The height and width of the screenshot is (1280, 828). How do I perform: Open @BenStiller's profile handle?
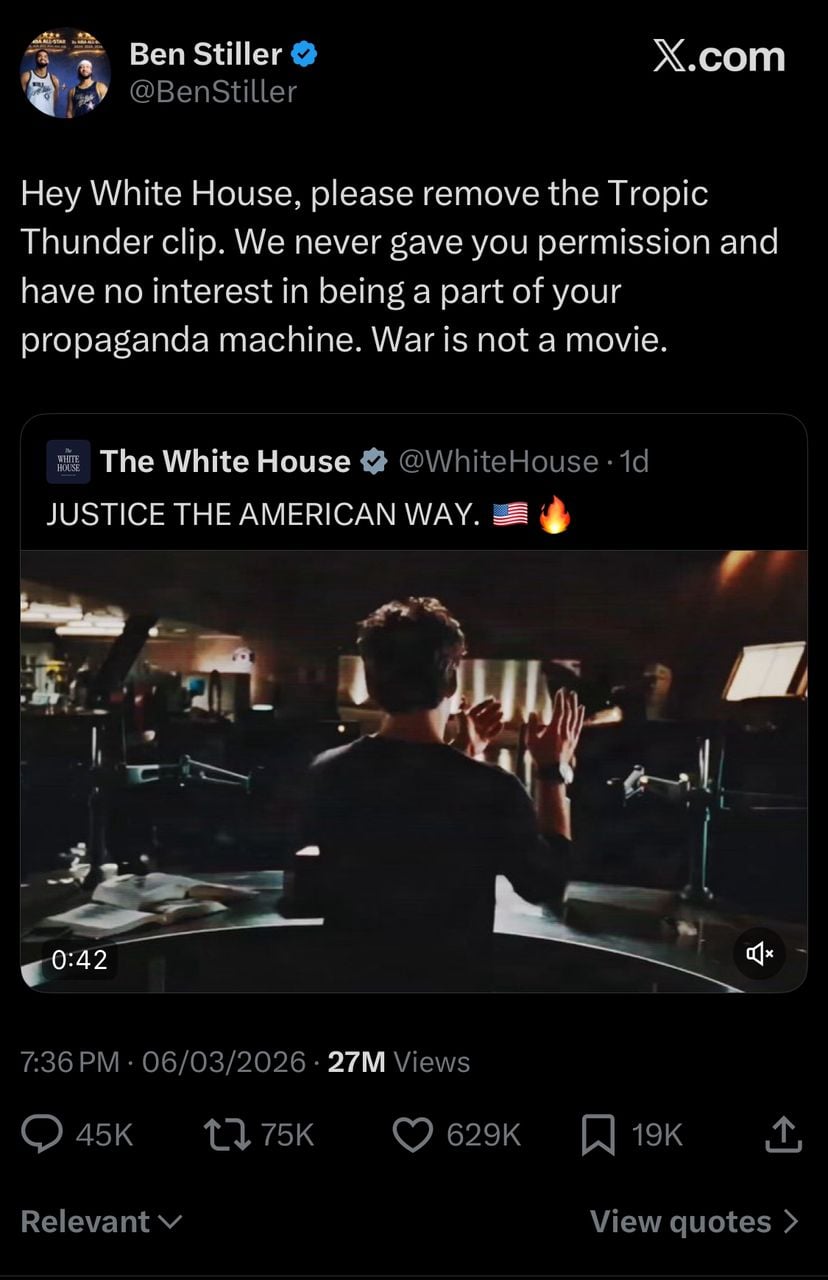pyautogui.click(x=212, y=91)
